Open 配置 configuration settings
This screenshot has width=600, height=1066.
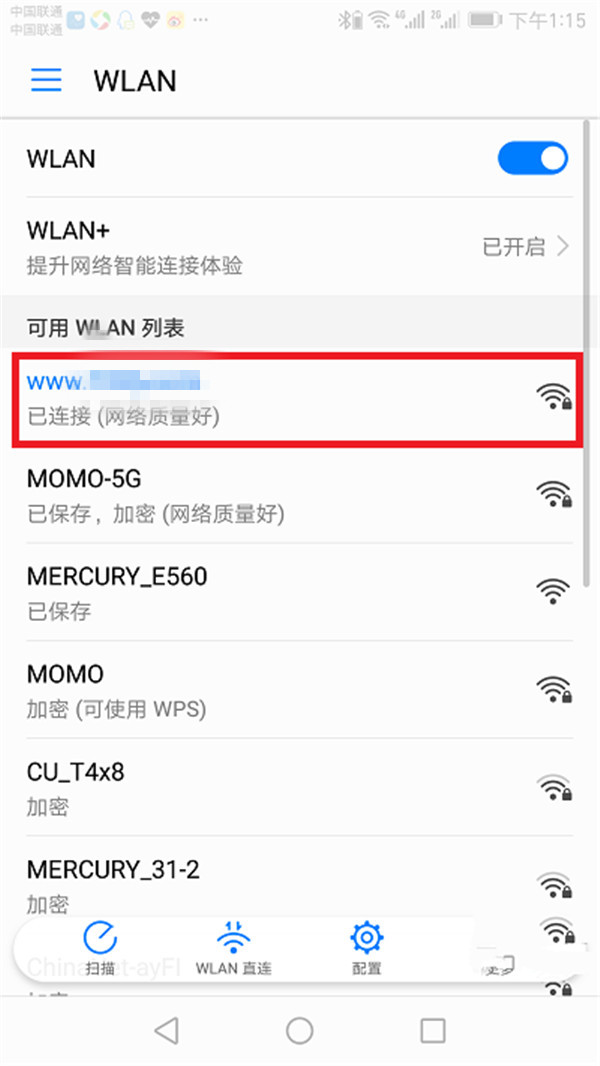click(366, 947)
